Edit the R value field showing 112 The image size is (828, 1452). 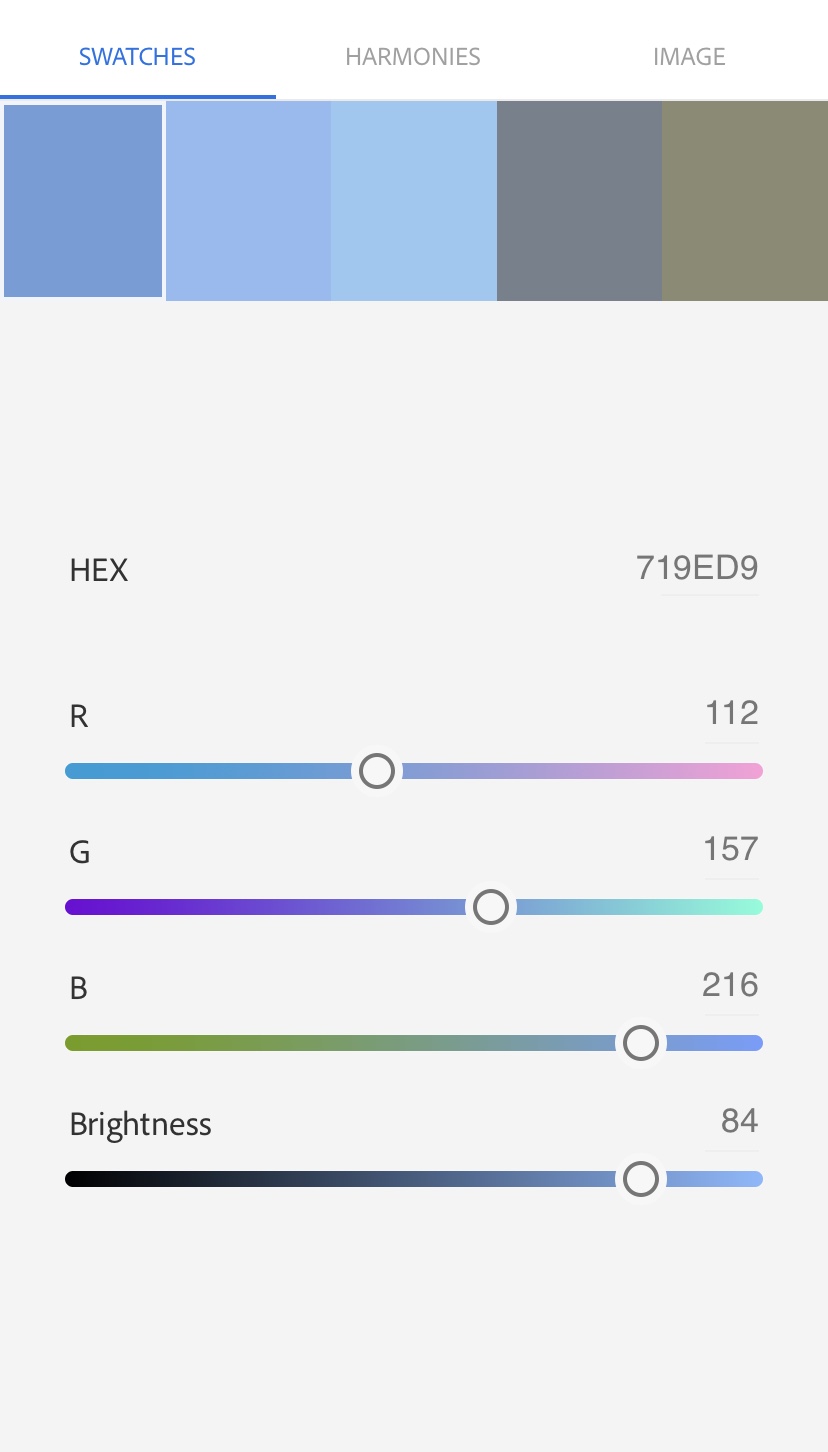click(732, 714)
